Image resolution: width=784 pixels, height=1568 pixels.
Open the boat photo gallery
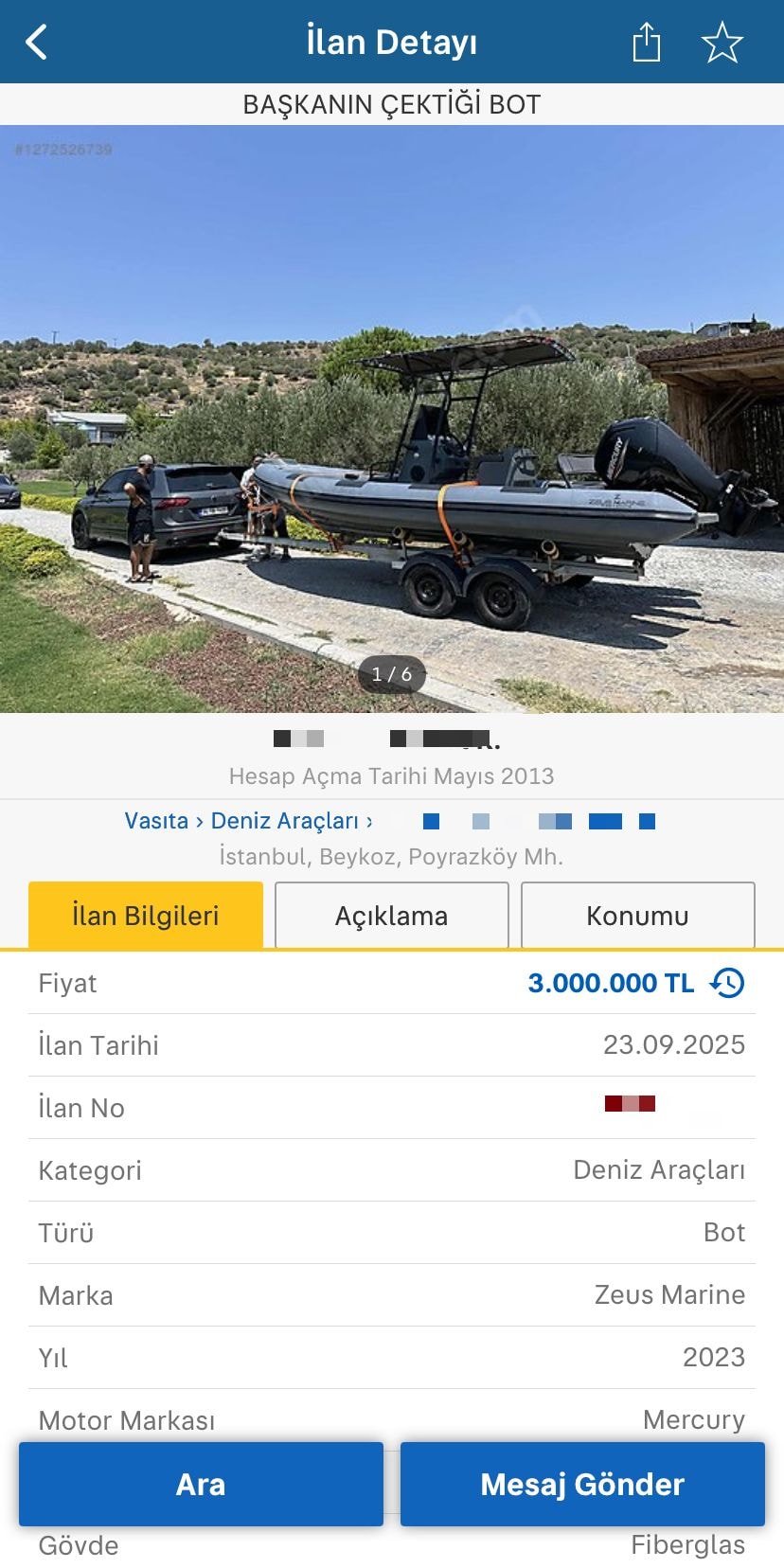pos(392,419)
